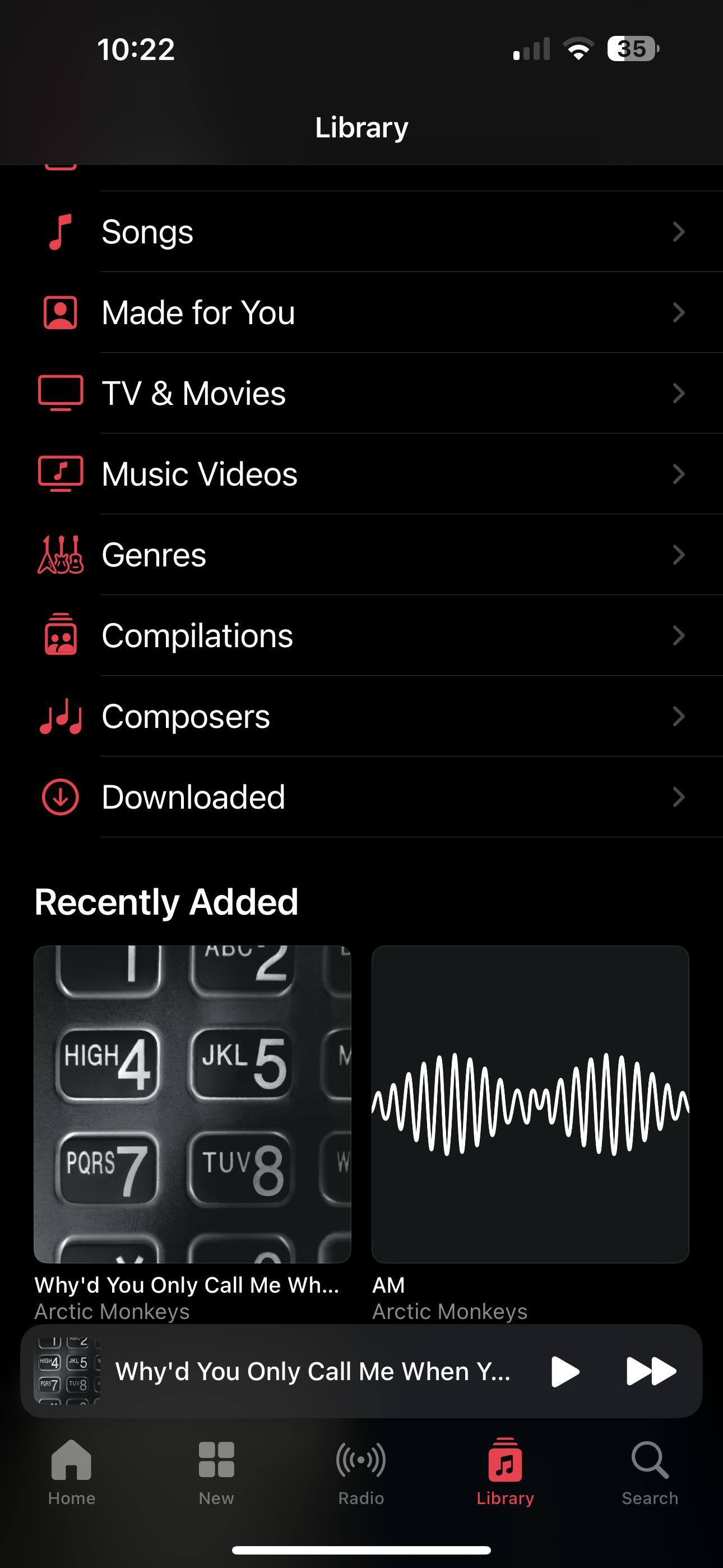Screen dimensions: 723x1568
Task: Open the Why'd You Only Call Me album tile
Action: click(192, 1104)
